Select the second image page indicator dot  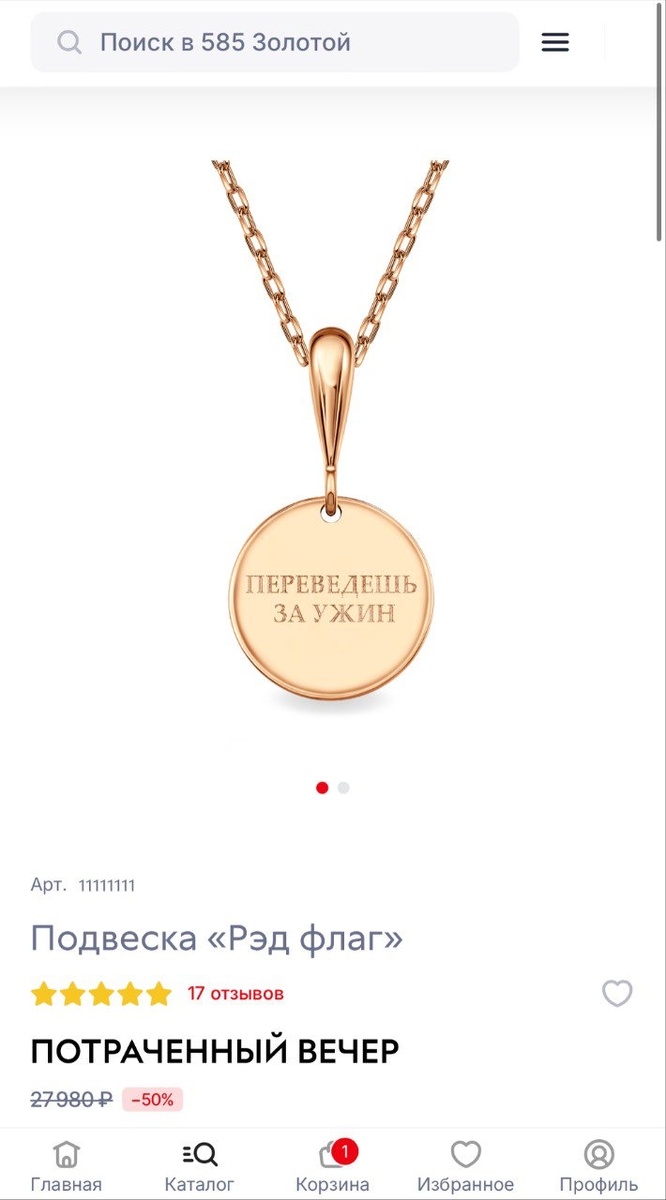[344, 788]
